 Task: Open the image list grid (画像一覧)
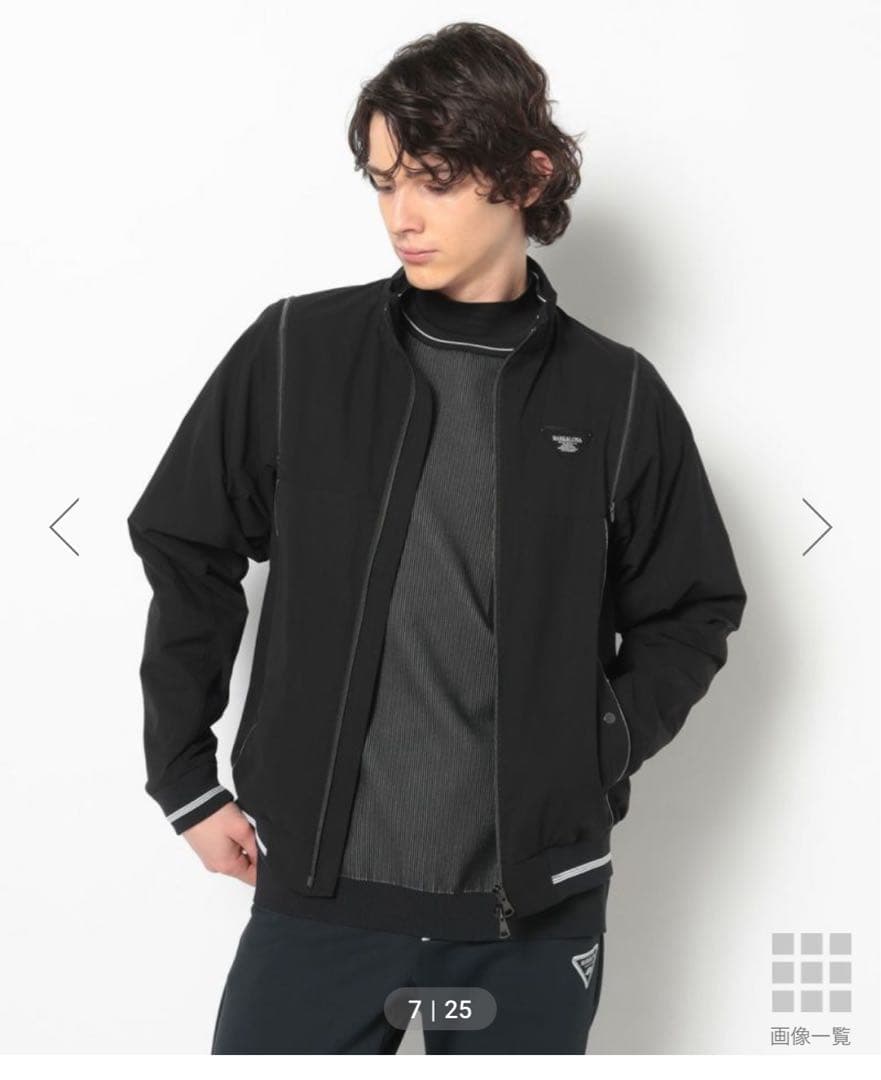point(810,987)
